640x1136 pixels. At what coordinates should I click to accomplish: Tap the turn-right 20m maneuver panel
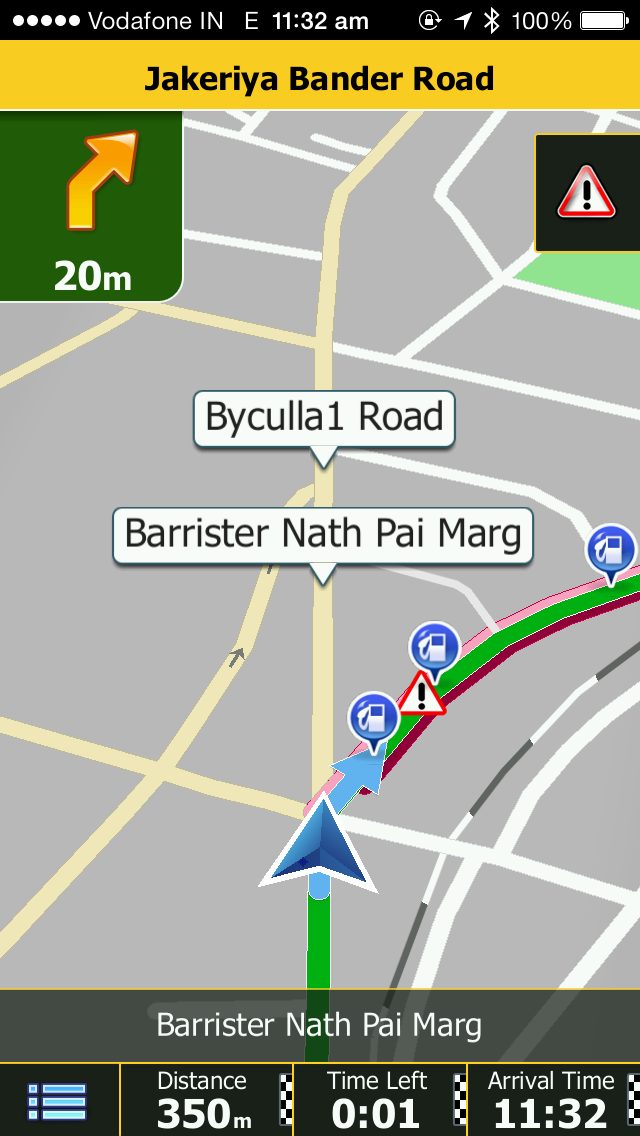point(91,206)
